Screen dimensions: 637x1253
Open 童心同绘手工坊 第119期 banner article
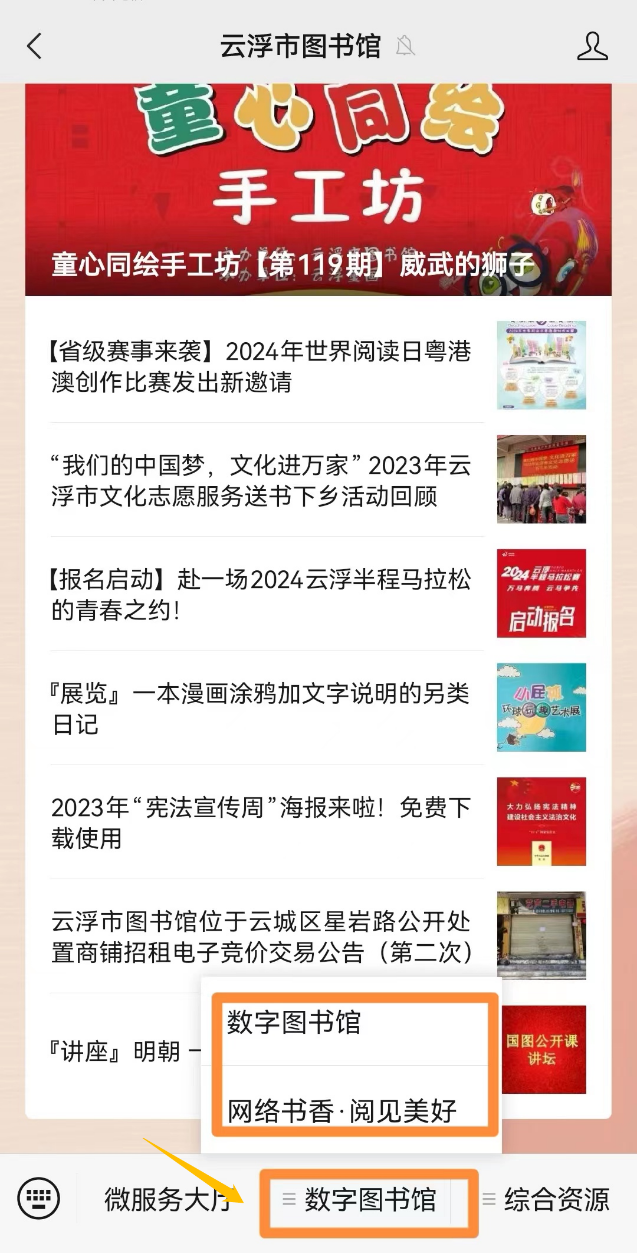pyautogui.click(x=318, y=190)
